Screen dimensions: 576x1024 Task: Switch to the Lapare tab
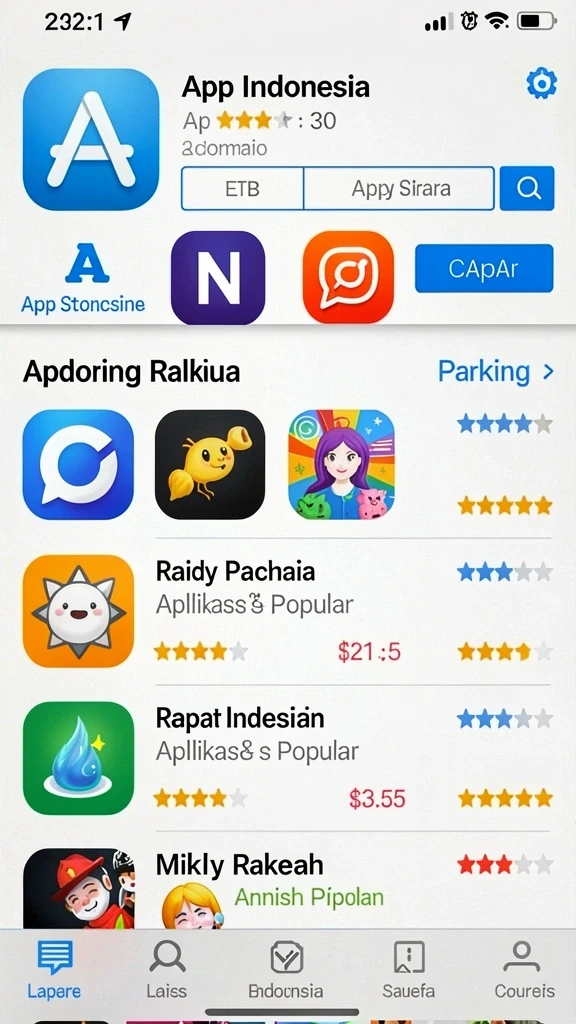click(55, 970)
